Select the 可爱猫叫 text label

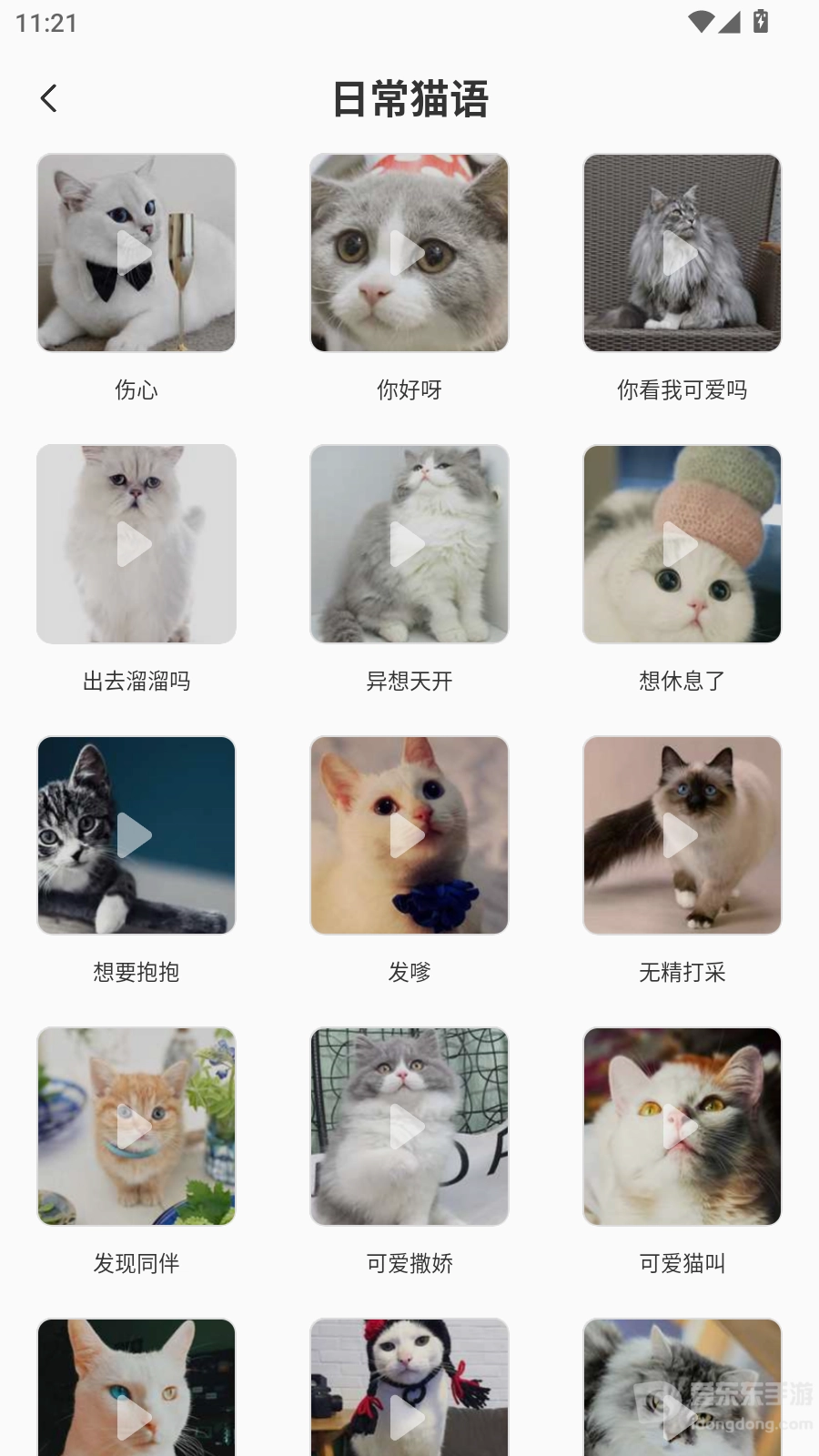tap(682, 1263)
